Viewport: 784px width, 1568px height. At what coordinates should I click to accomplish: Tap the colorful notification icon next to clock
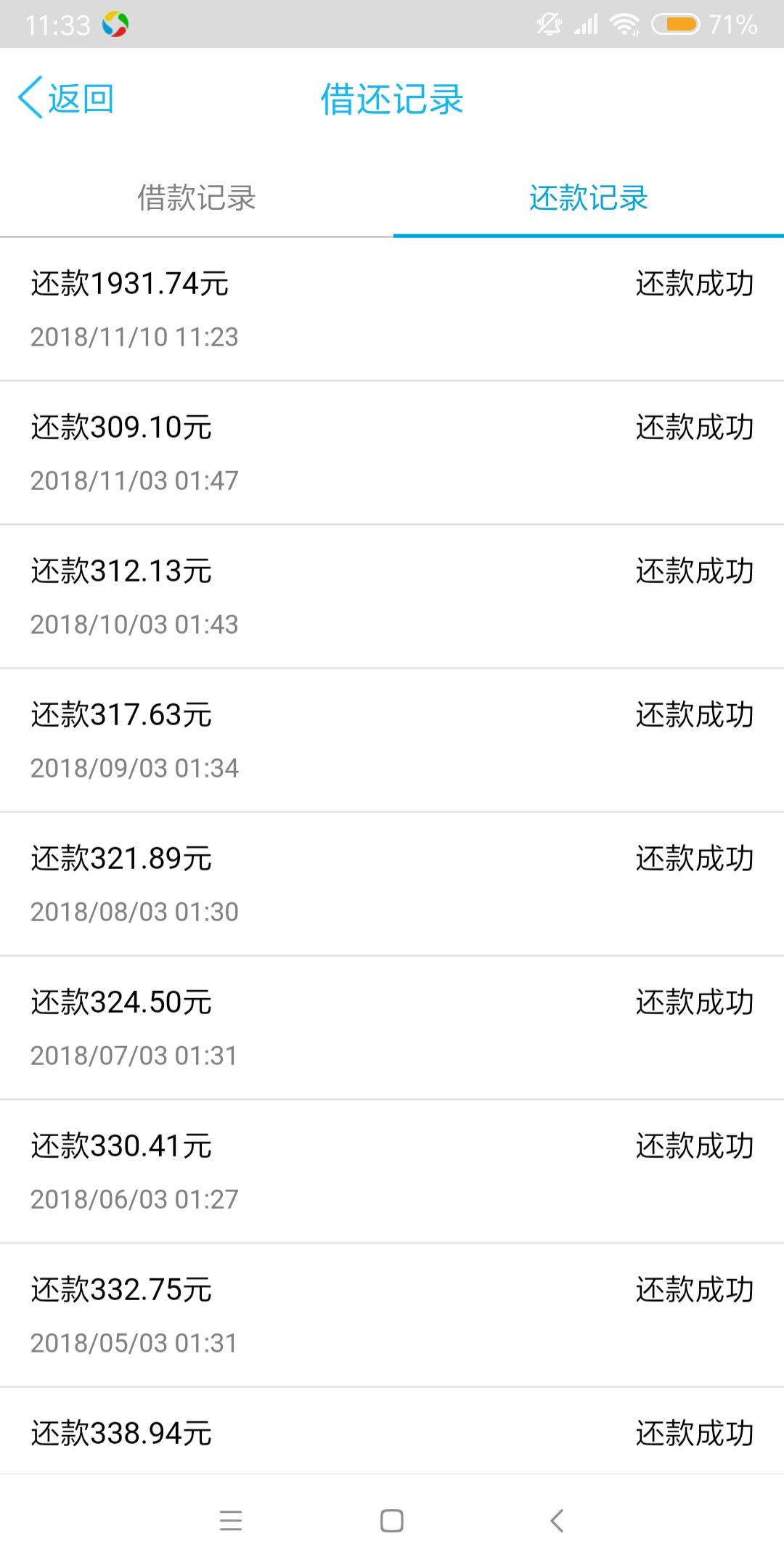(116, 24)
